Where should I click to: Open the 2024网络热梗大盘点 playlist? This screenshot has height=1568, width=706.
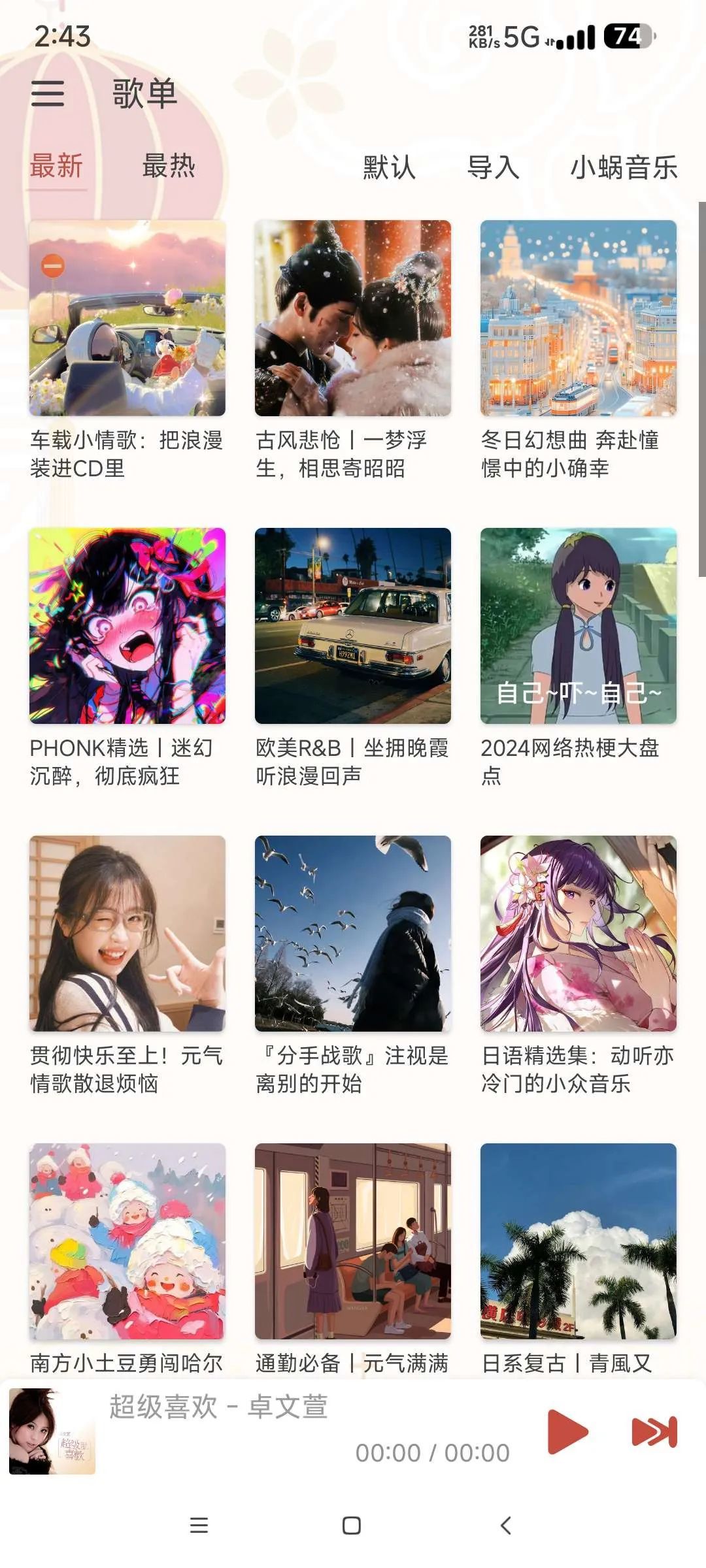[579, 626]
